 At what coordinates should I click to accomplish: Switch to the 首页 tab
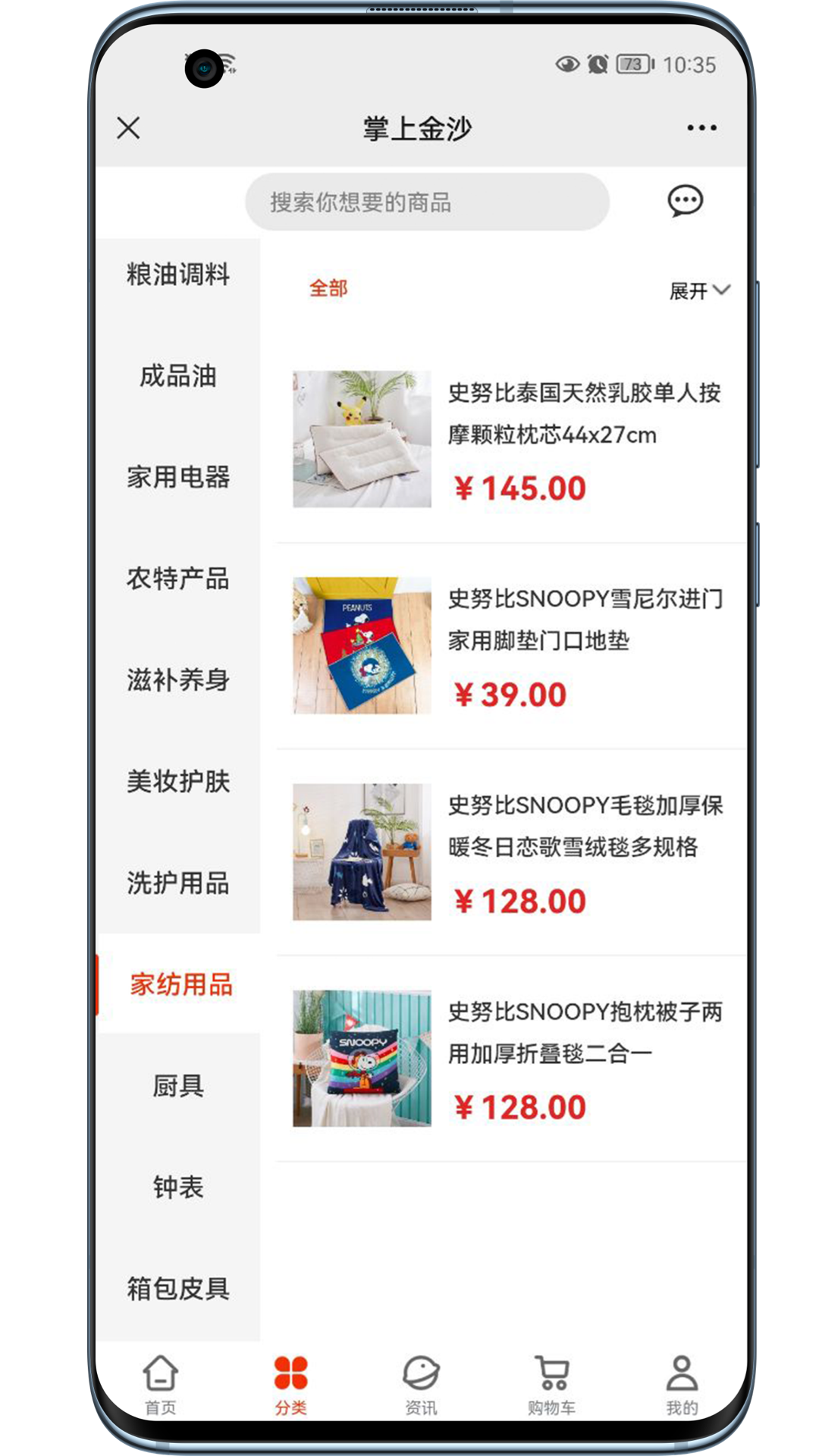[x=161, y=1385]
